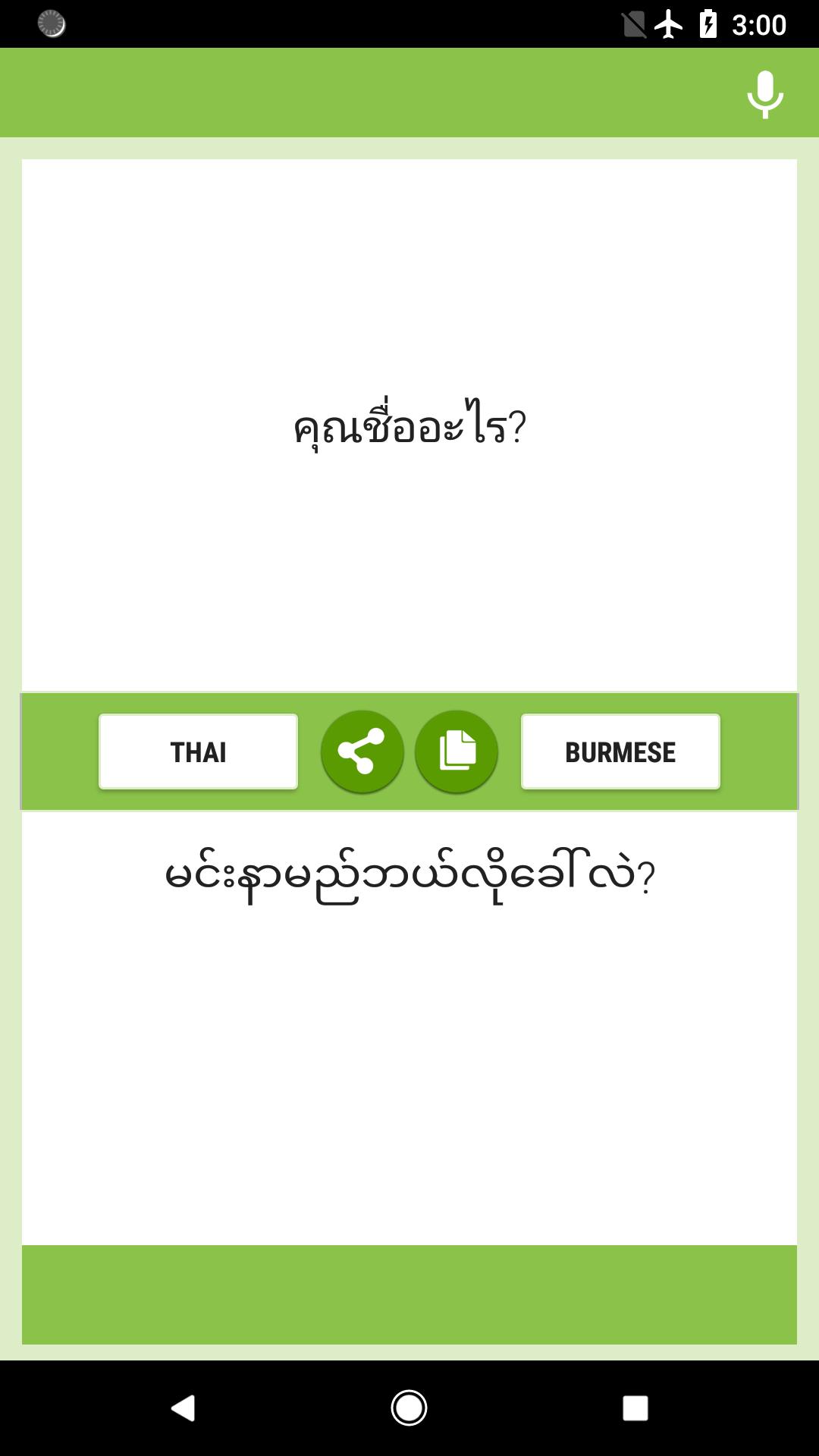Share the translated text
This screenshot has height=1456, width=819.
[362, 752]
